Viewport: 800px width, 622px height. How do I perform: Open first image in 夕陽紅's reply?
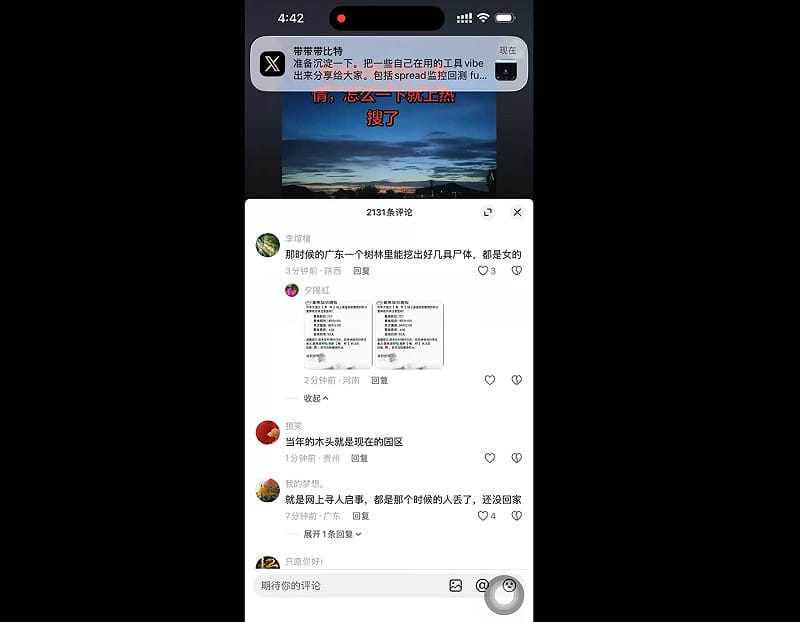tap(337, 335)
